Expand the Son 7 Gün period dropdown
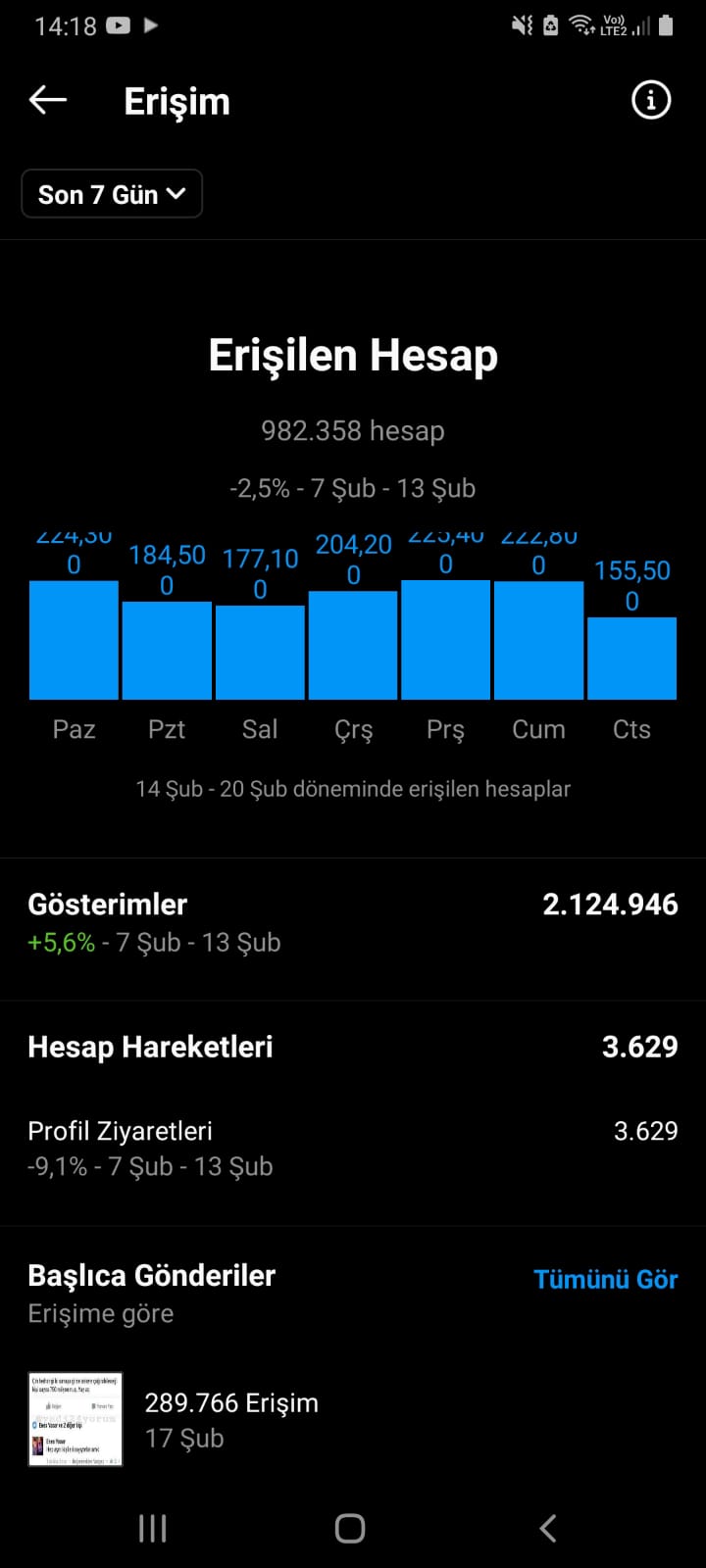This screenshot has height=1568, width=706. [x=112, y=194]
